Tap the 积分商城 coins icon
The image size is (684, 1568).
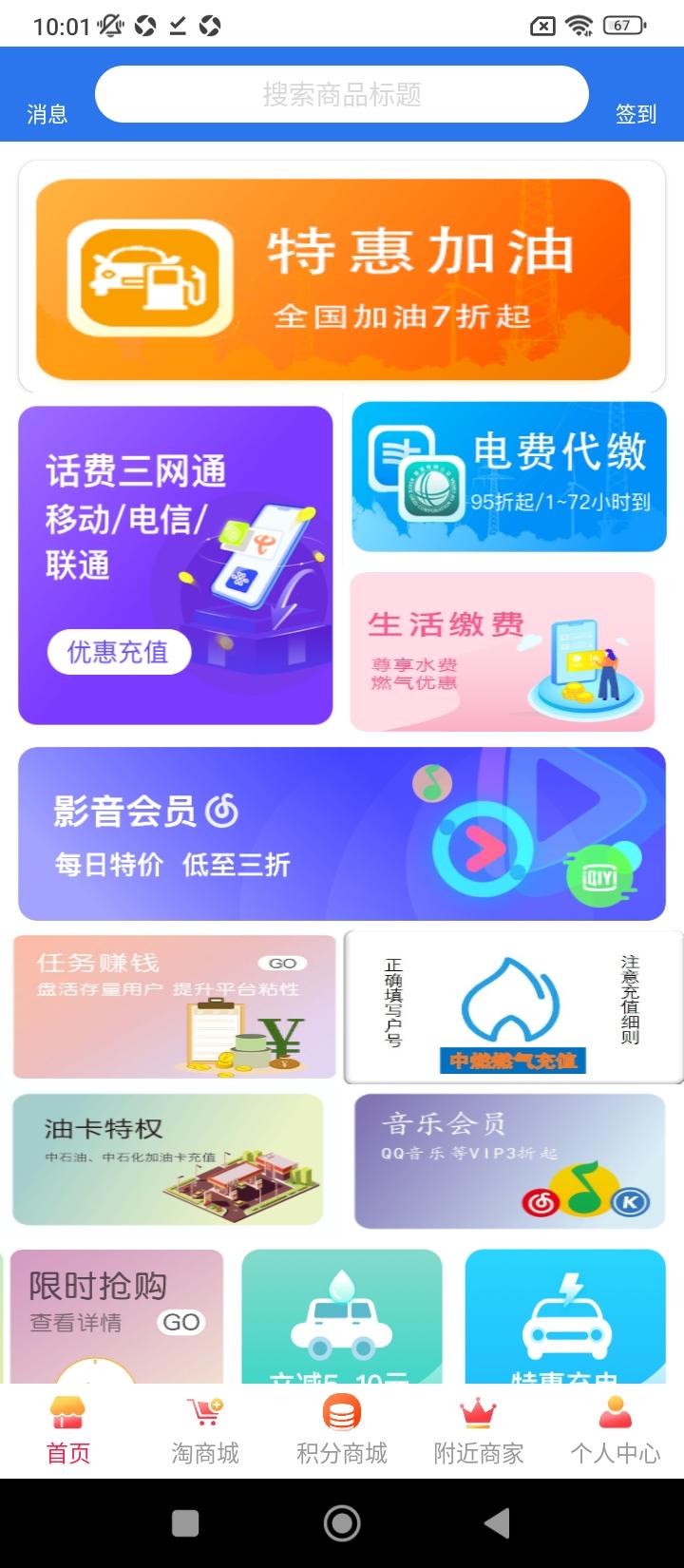coord(341,1413)
